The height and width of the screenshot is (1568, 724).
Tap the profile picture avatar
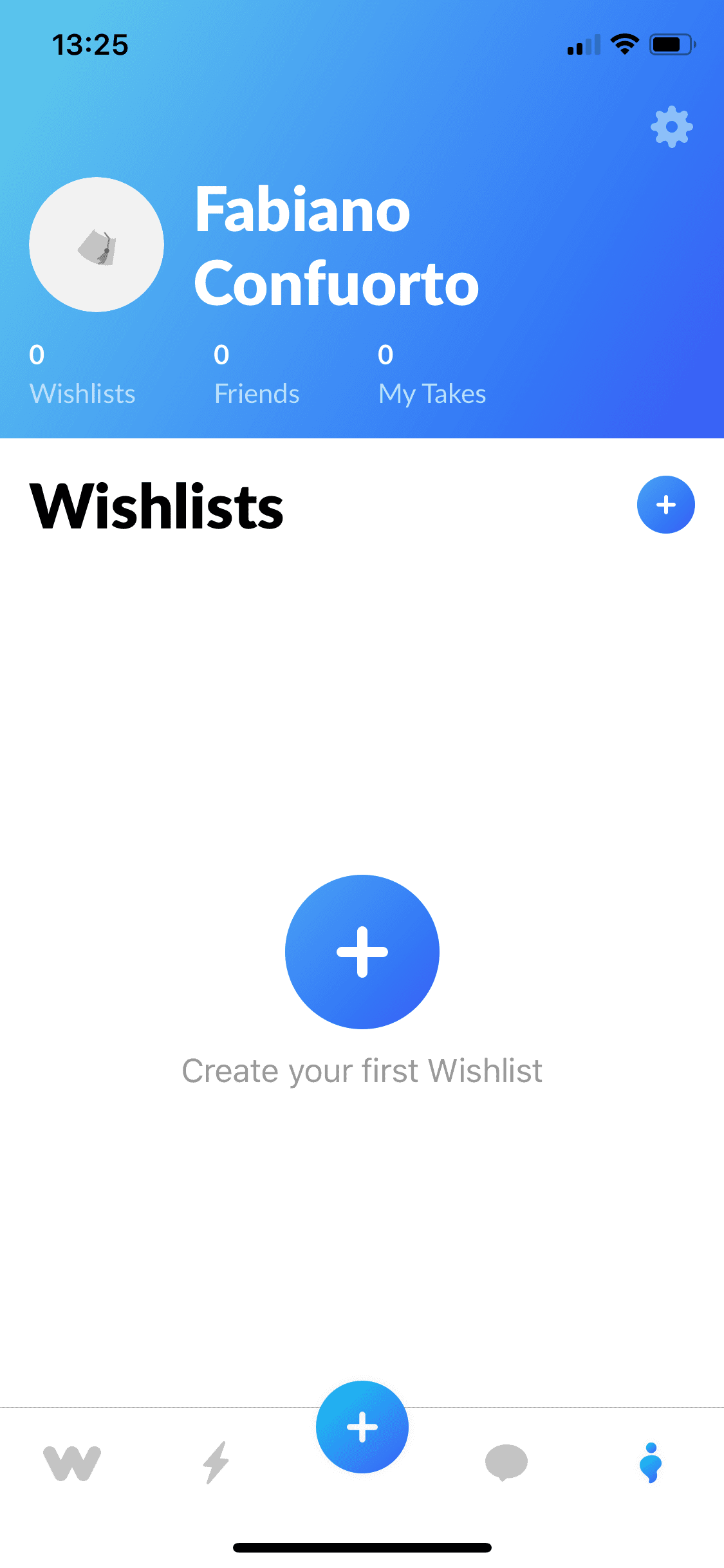(97, 245)
